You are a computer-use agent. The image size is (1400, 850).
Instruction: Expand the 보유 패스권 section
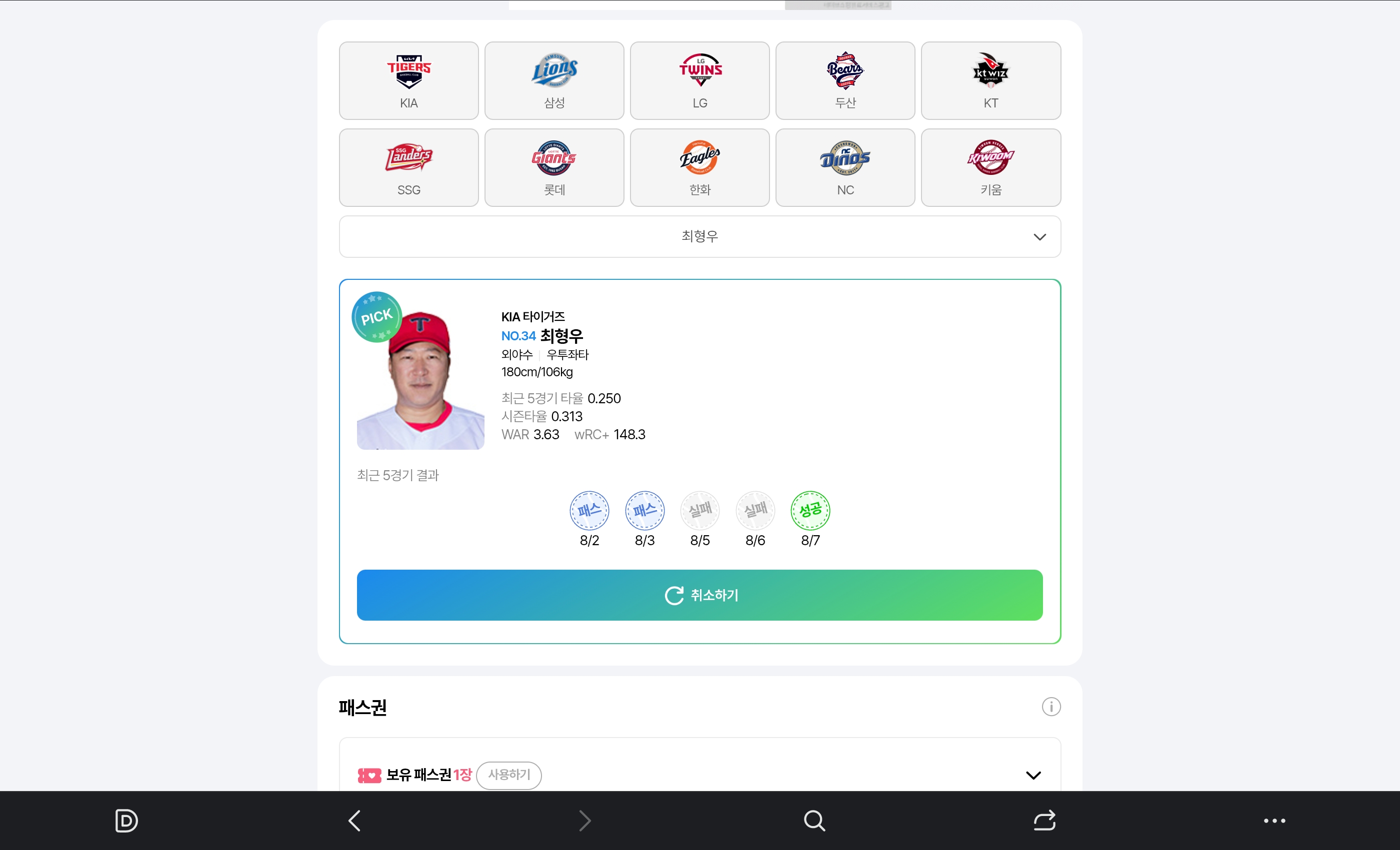point(1033,775)
